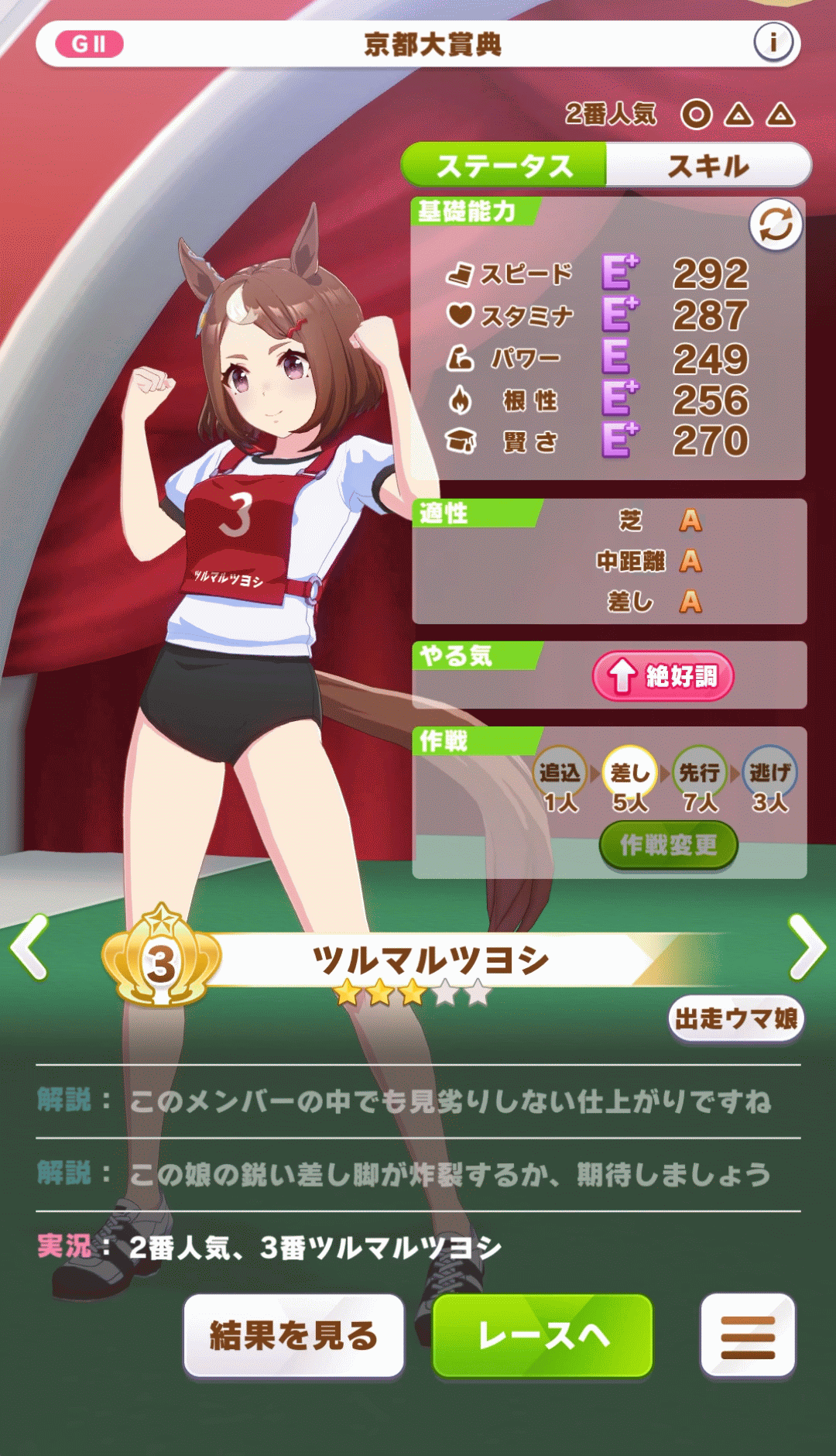Image resolution: width=836 pixels, height=1456 pixels.
Task: Open the 出走ウマ娘 list
Action: [x=735, y=1018]
